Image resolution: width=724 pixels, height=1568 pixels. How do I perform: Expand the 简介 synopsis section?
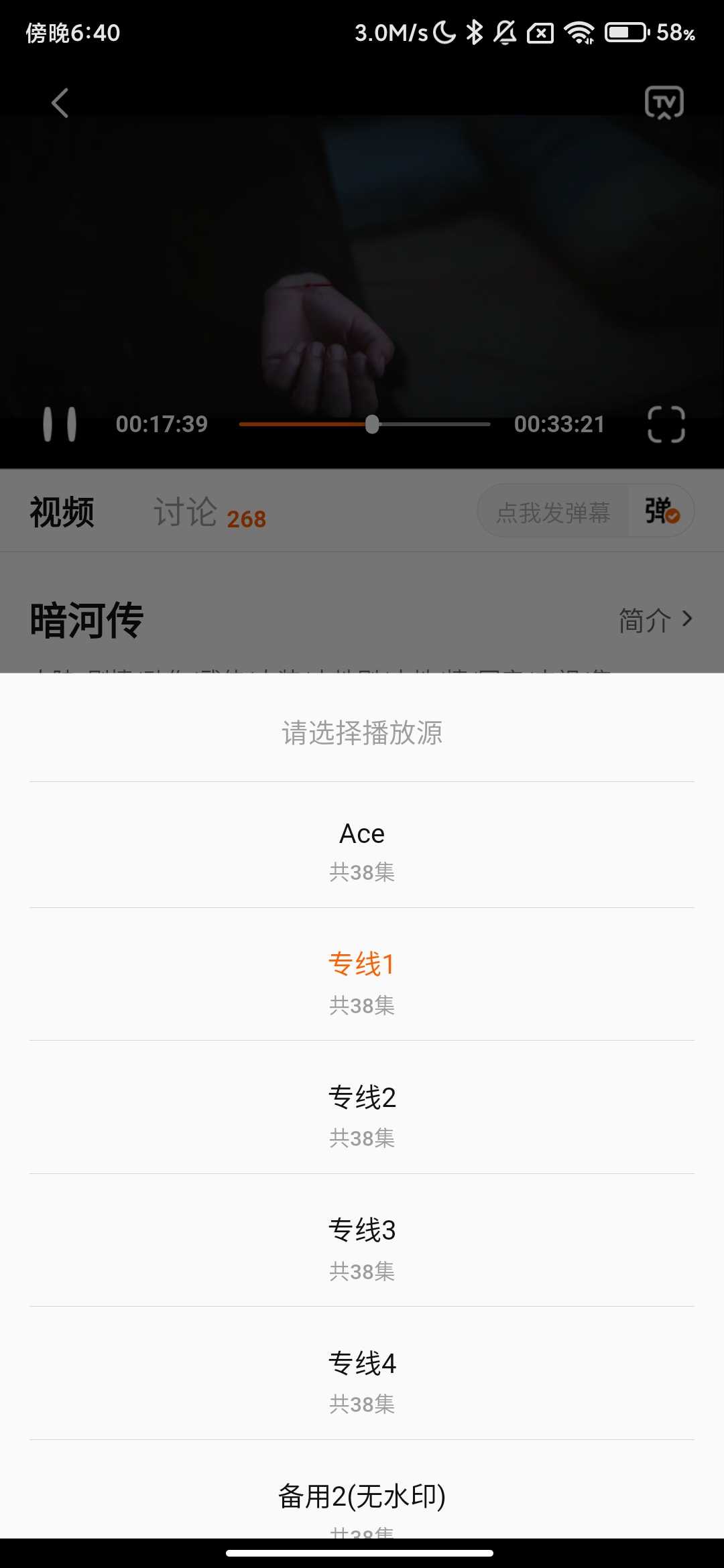tap(654, 620)
